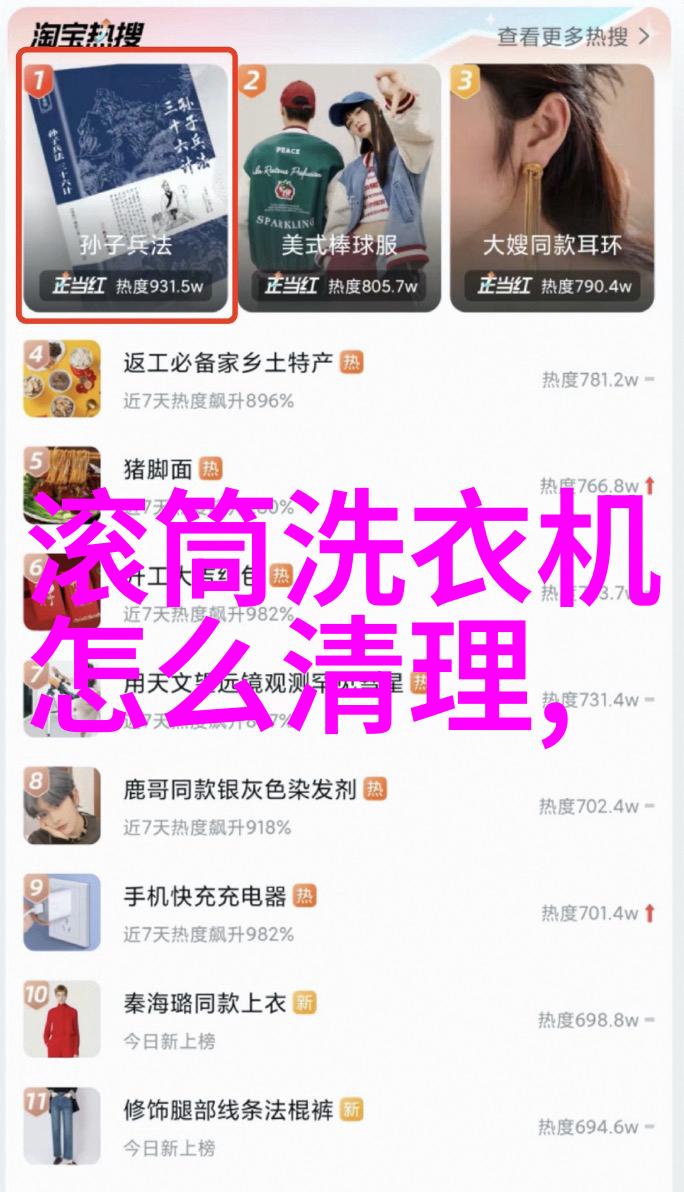
Task: Open 查看更多热搜 link
Action: 574,38
